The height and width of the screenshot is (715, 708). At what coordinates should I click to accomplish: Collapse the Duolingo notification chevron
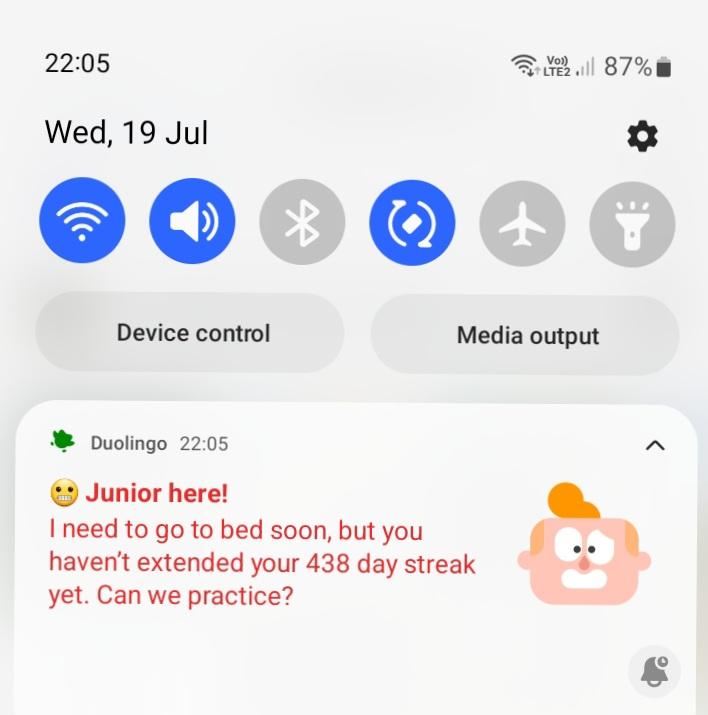(655, 445)
